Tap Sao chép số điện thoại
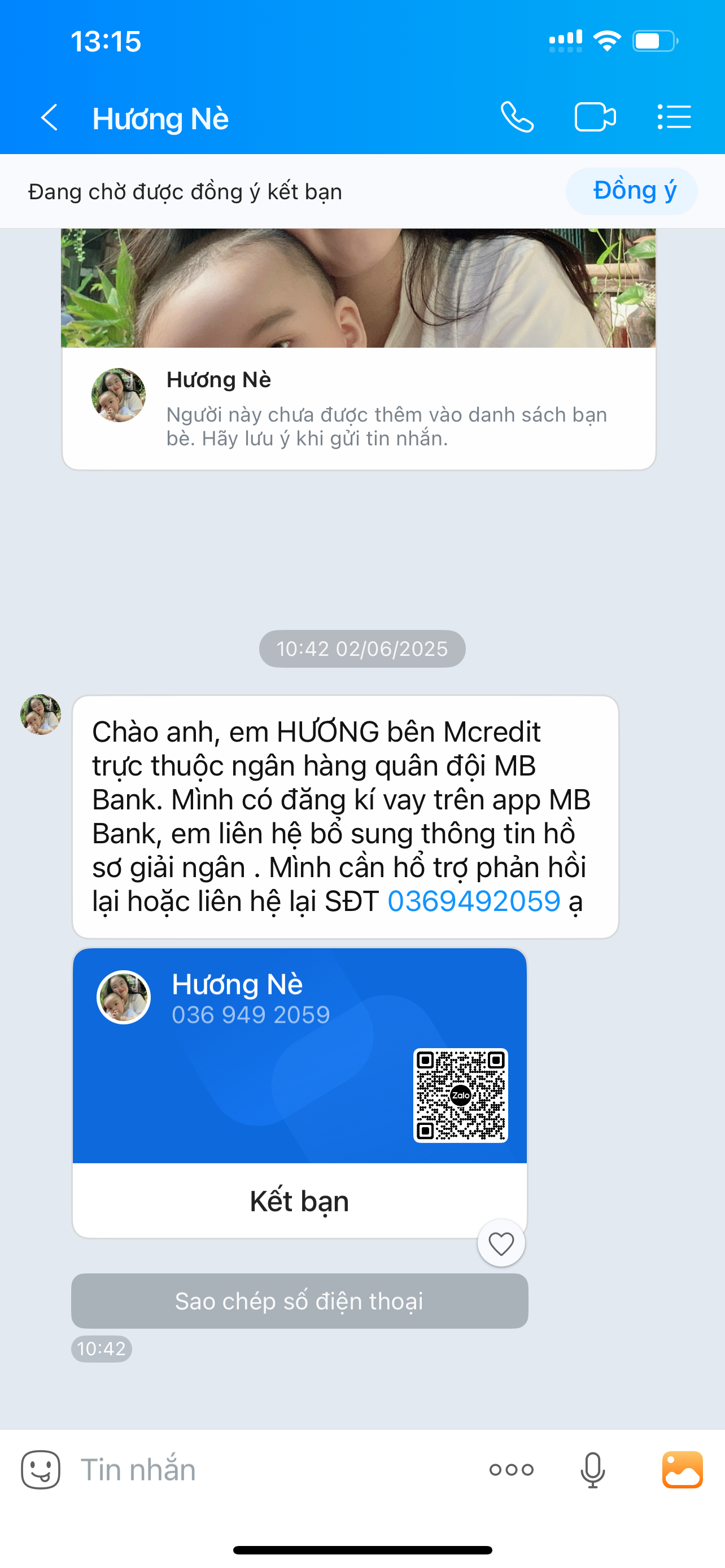Screen dimensions: 725x1568 click(299, 1302)
